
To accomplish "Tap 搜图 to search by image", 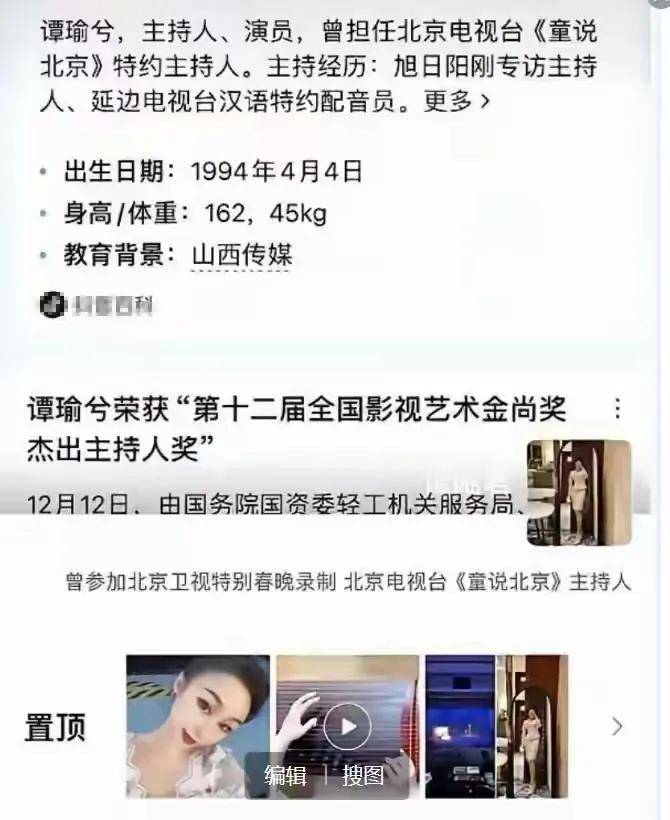I will pyautogui.click(x=363, y=776).
